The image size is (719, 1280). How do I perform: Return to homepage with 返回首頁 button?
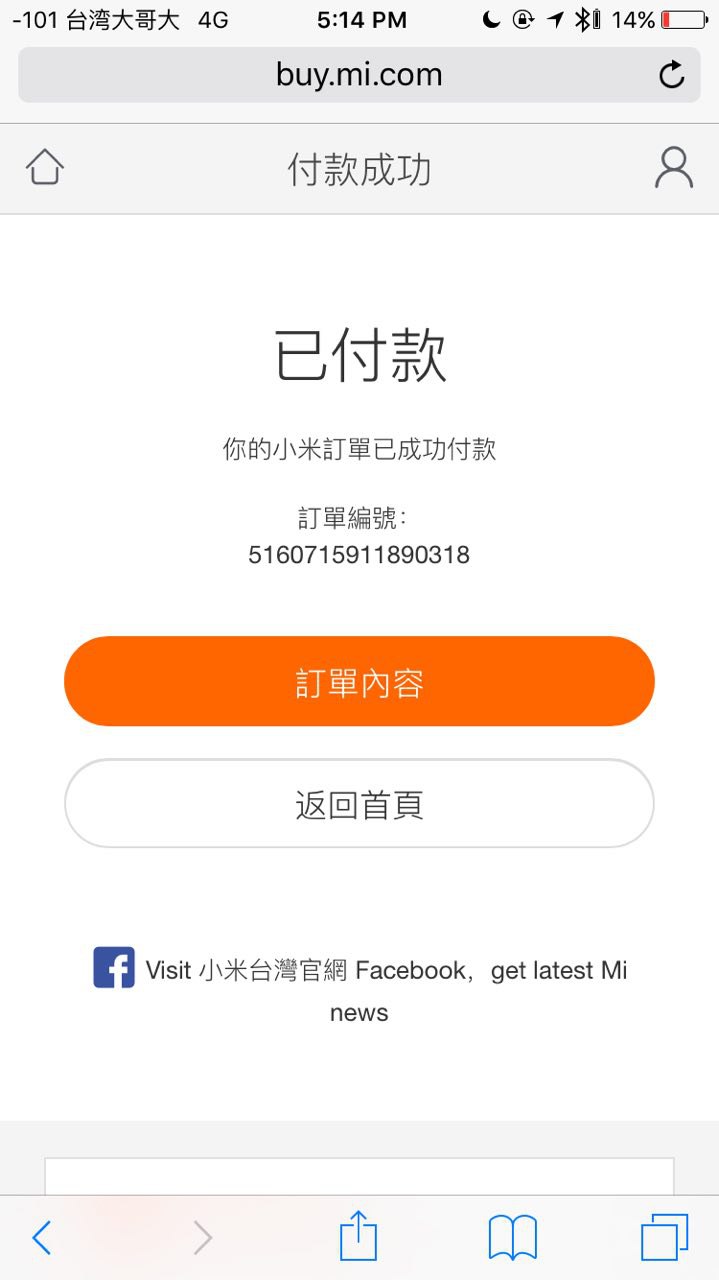point(359,804)
